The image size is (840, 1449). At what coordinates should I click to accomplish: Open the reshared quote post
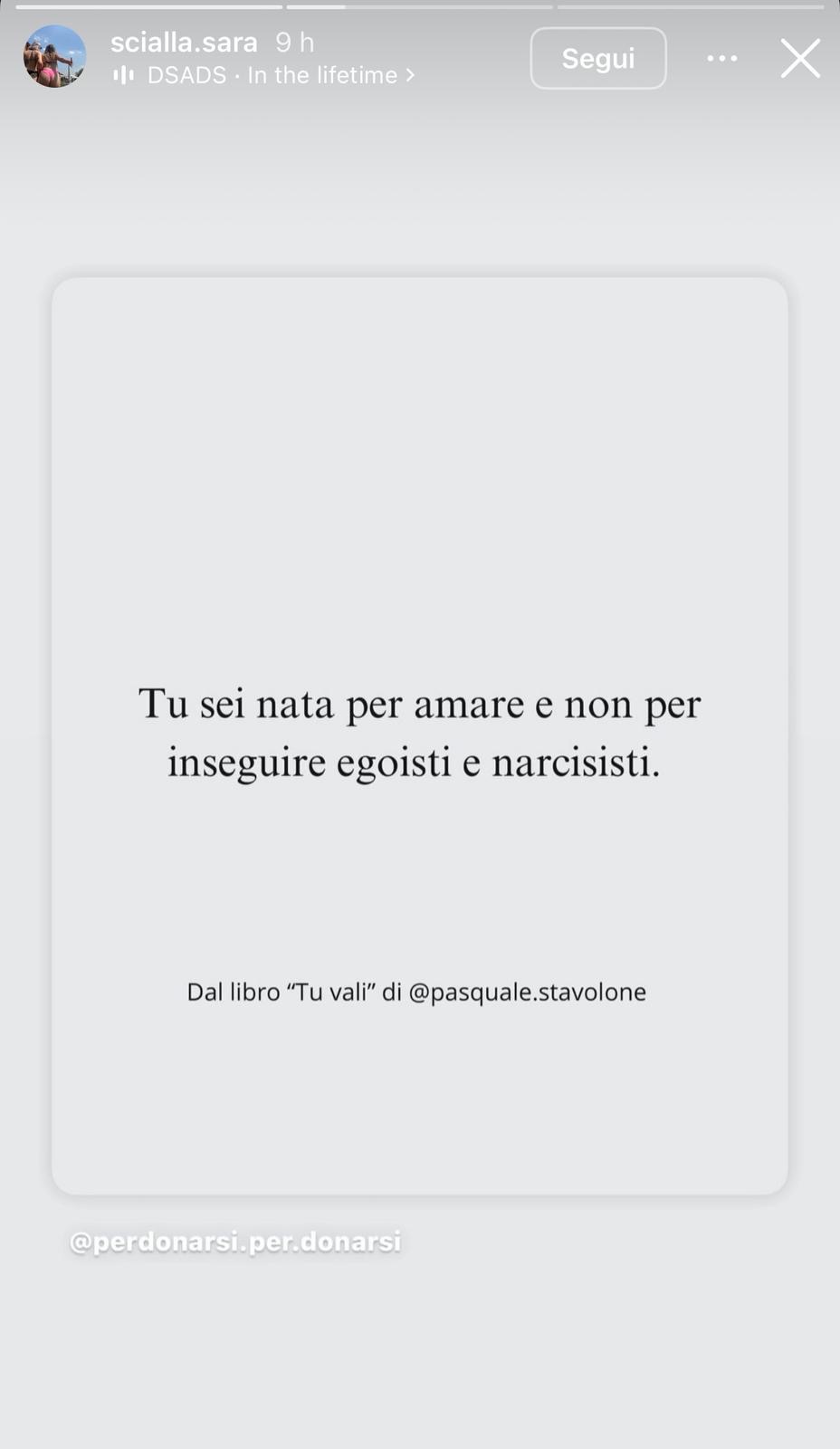pyautogui.click(x=419, y=735)
